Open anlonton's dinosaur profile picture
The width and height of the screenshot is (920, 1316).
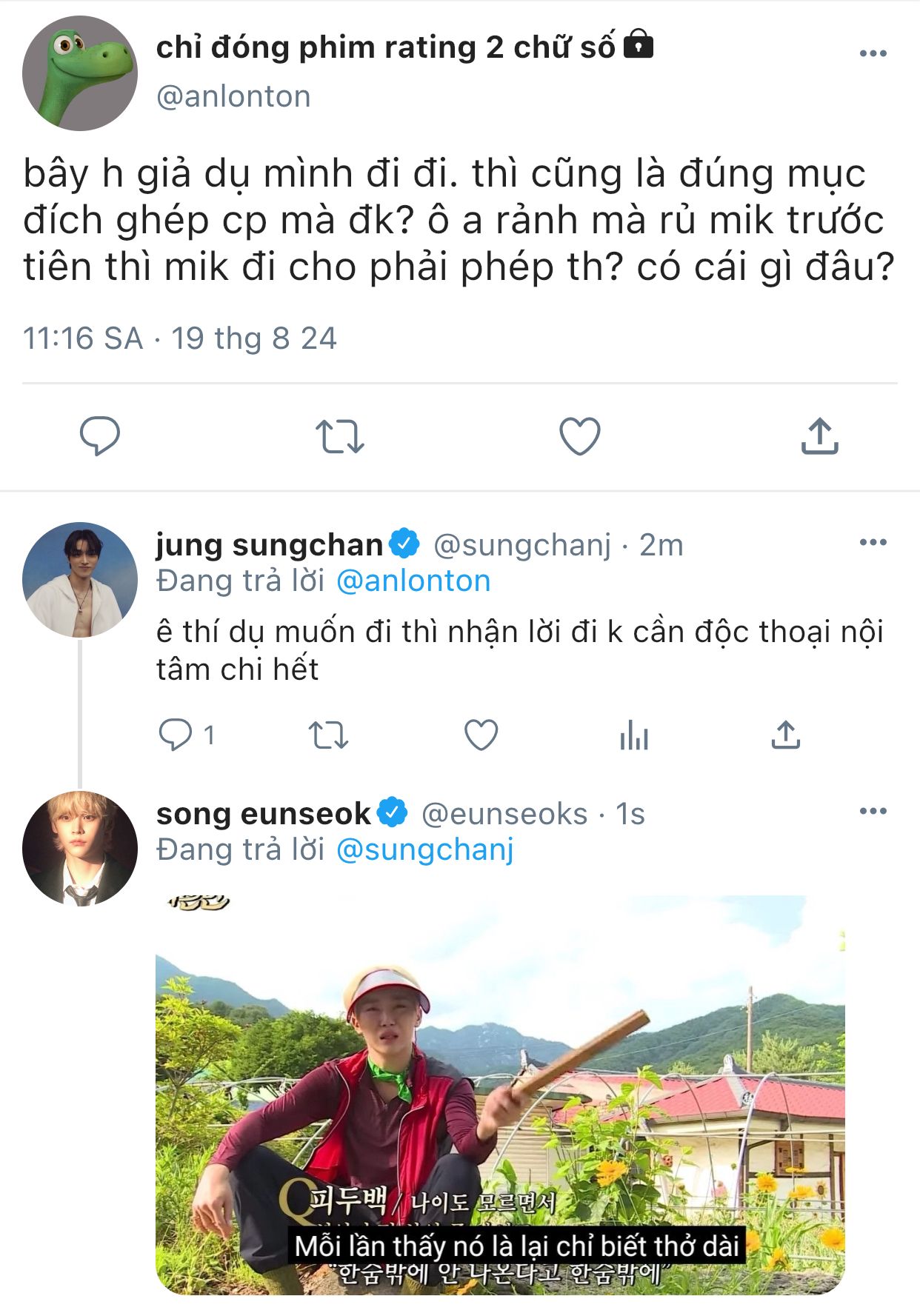click(x=80, y=73)
